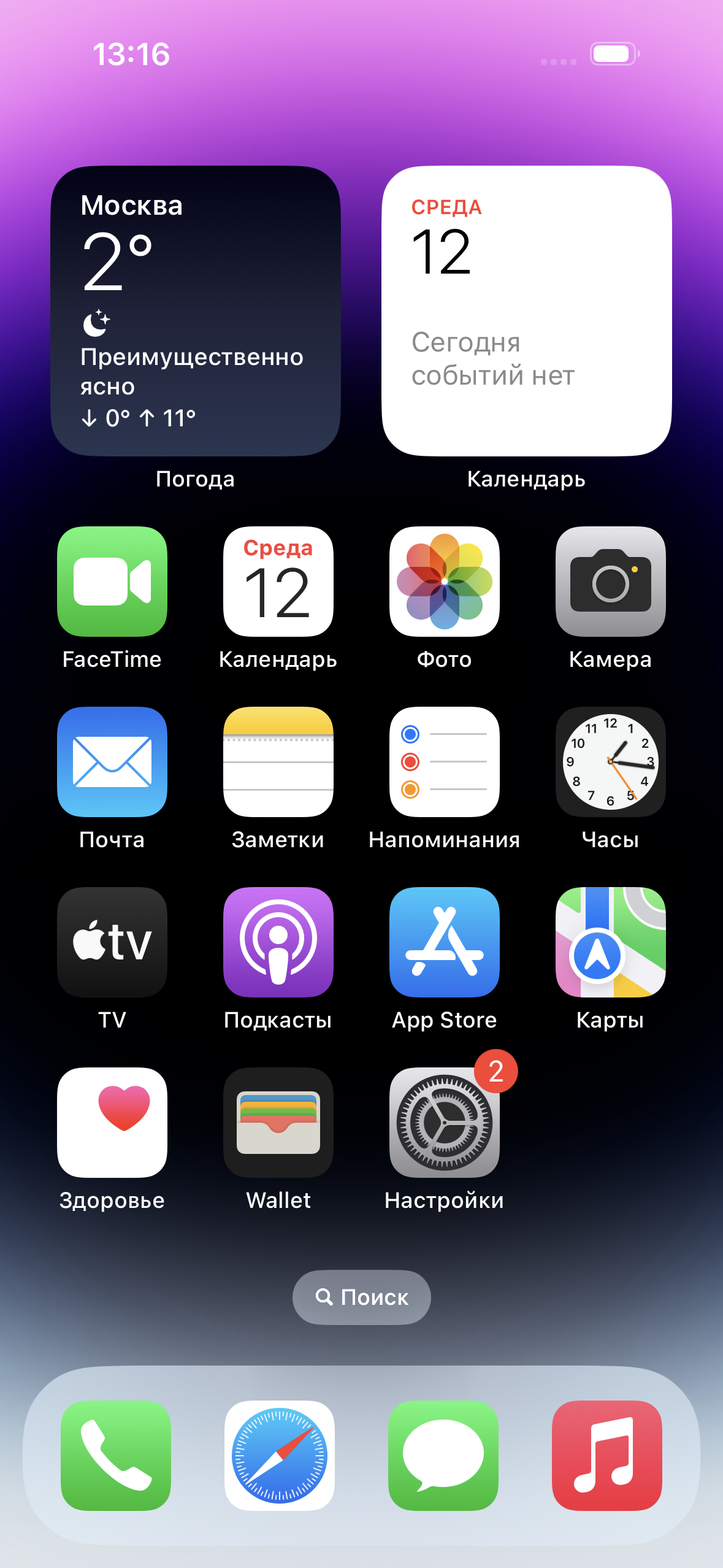Tap the Поиск search pill
This screenshot has height=1568, width=723.
[361, 1297]
